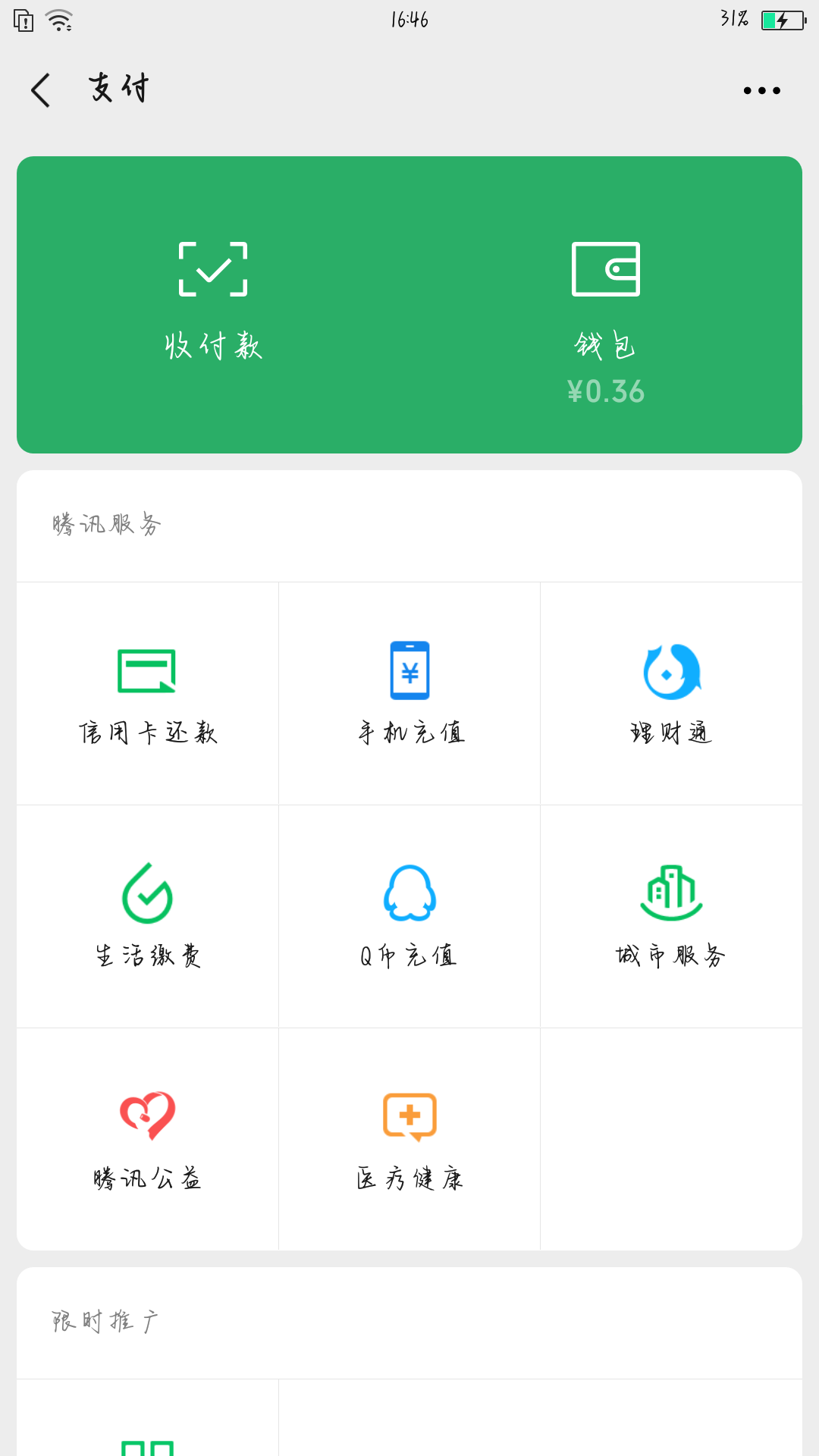Tap the clock showing 16:46

click(409, 20)
